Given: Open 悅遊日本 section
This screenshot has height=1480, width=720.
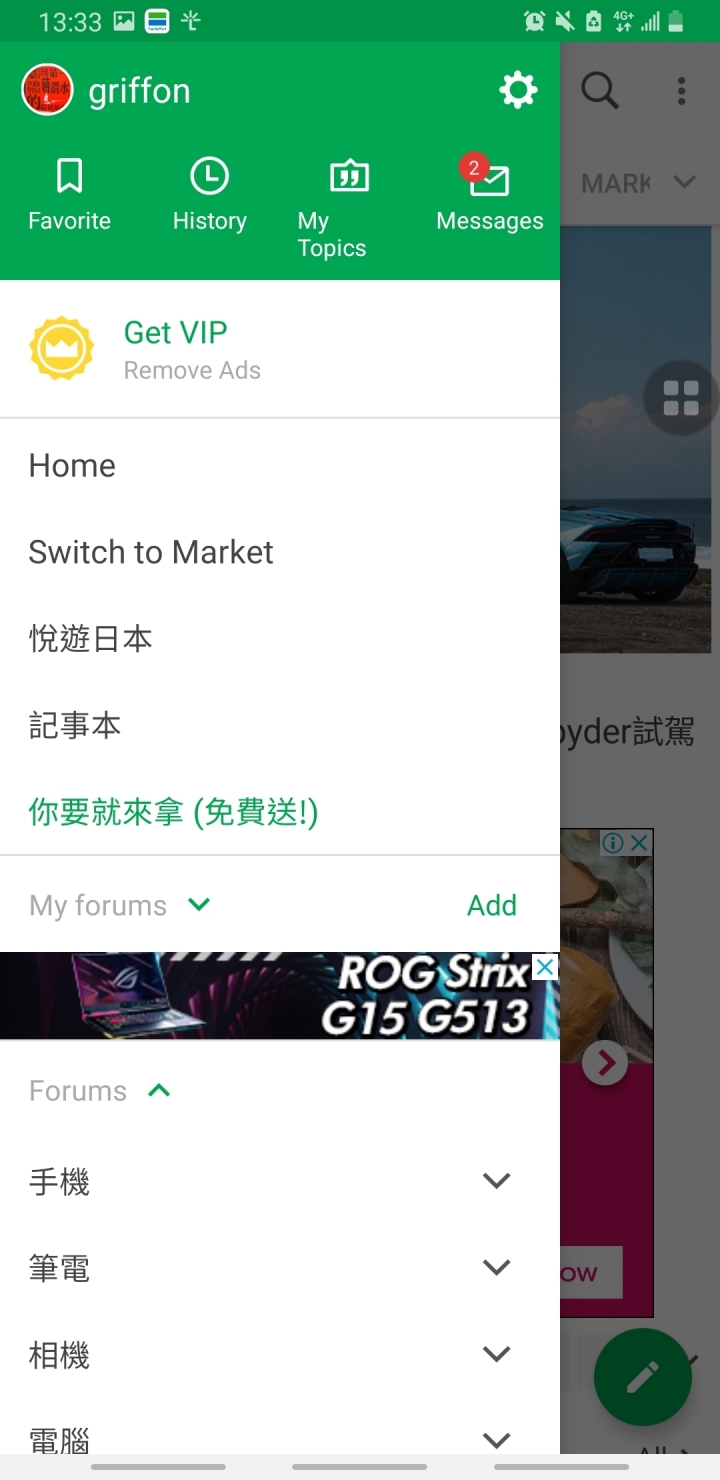Looking at the screenshot, I should point(90,639).
